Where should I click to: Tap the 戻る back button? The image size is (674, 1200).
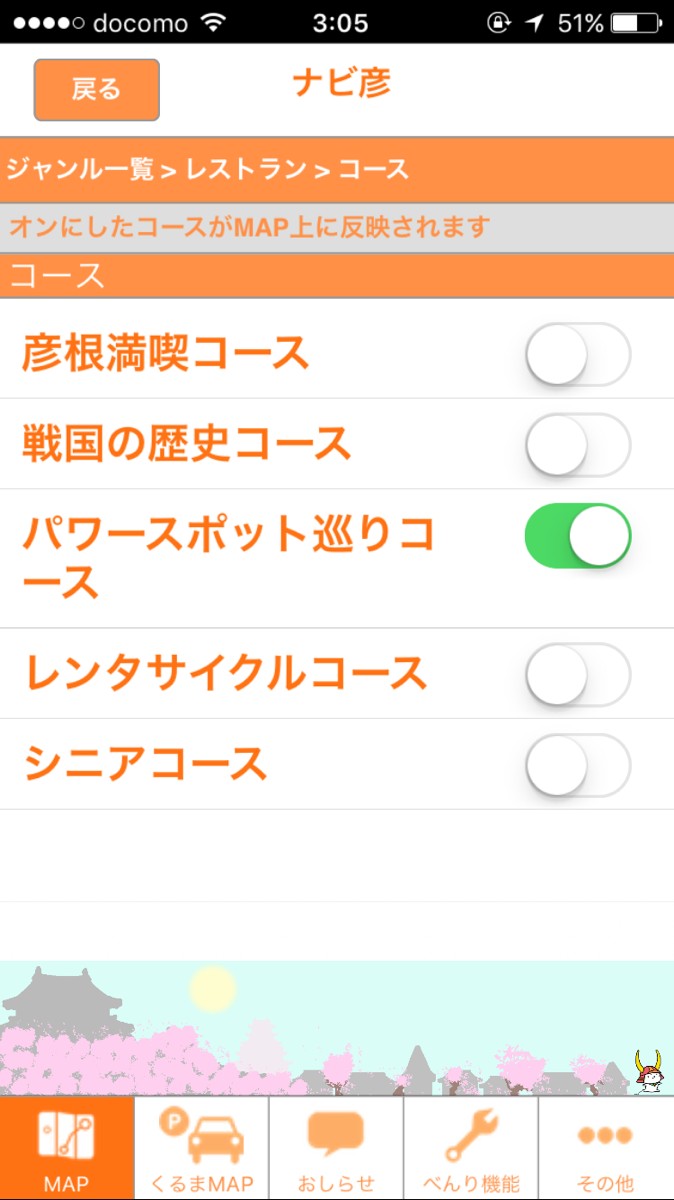(x=97, y=90)
